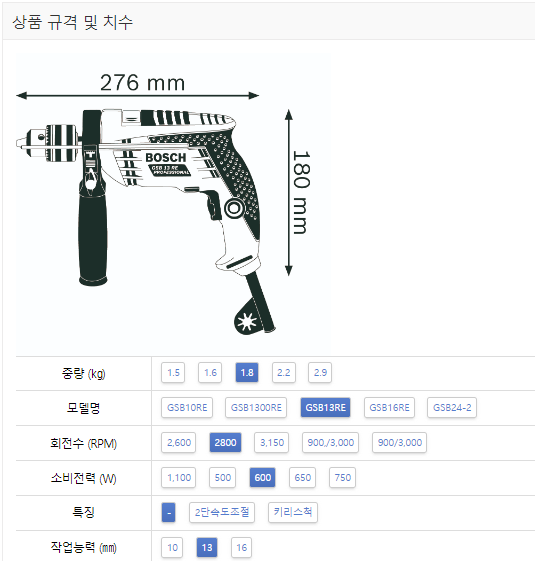Viewport: 535px width, 561px height.
Task: Select 2,600 RPM rotation speed
Action: point(179,443)
